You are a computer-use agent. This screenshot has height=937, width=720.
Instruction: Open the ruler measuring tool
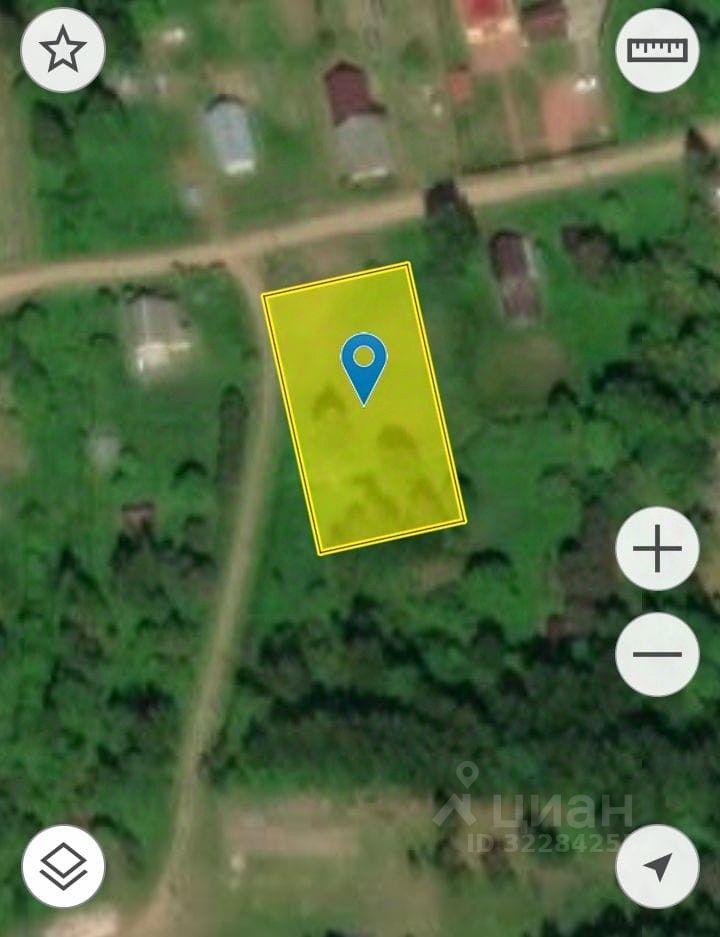[x=657, y=50]
